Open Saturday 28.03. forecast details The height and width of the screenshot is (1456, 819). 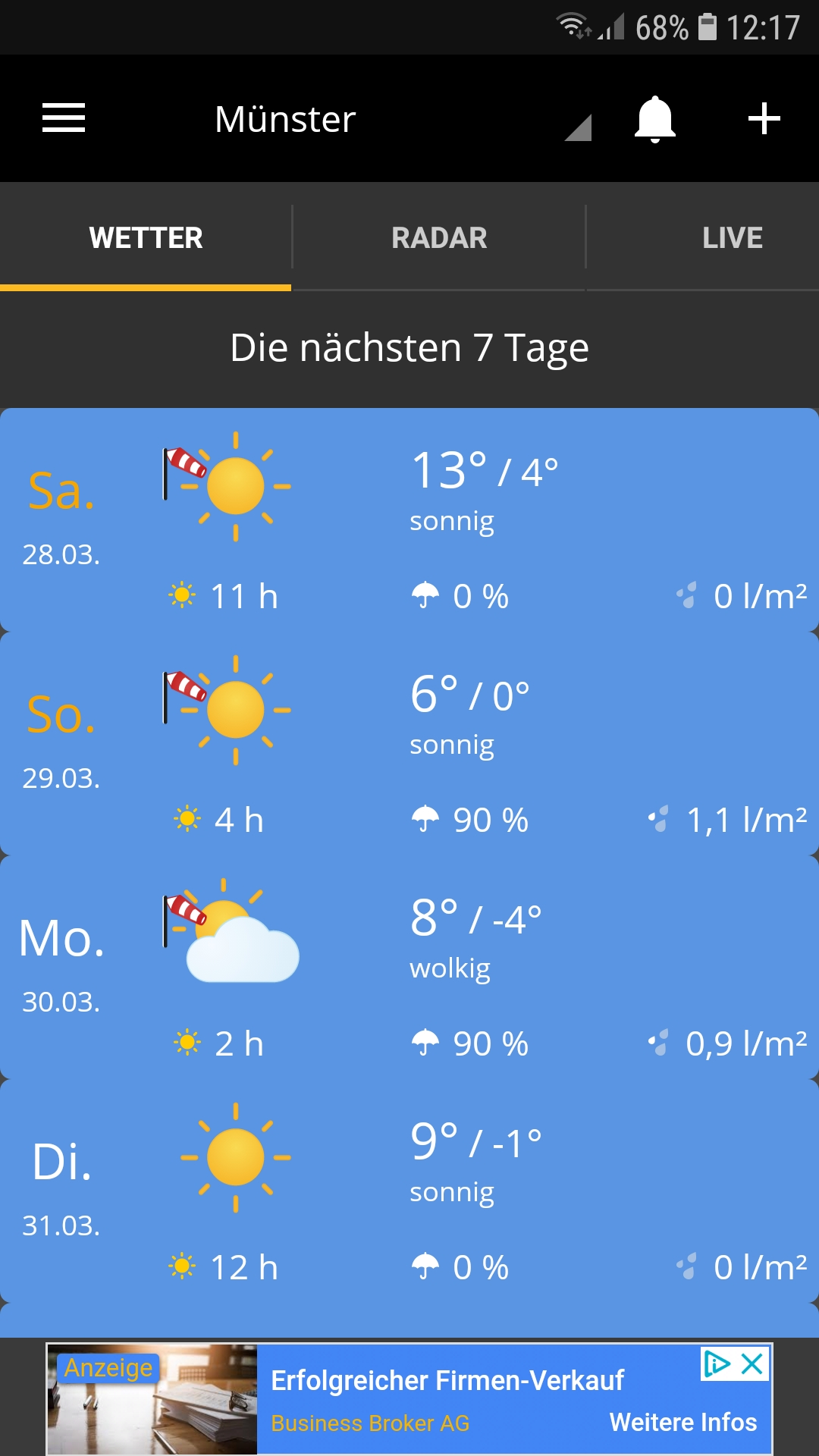tap(409, 520)
